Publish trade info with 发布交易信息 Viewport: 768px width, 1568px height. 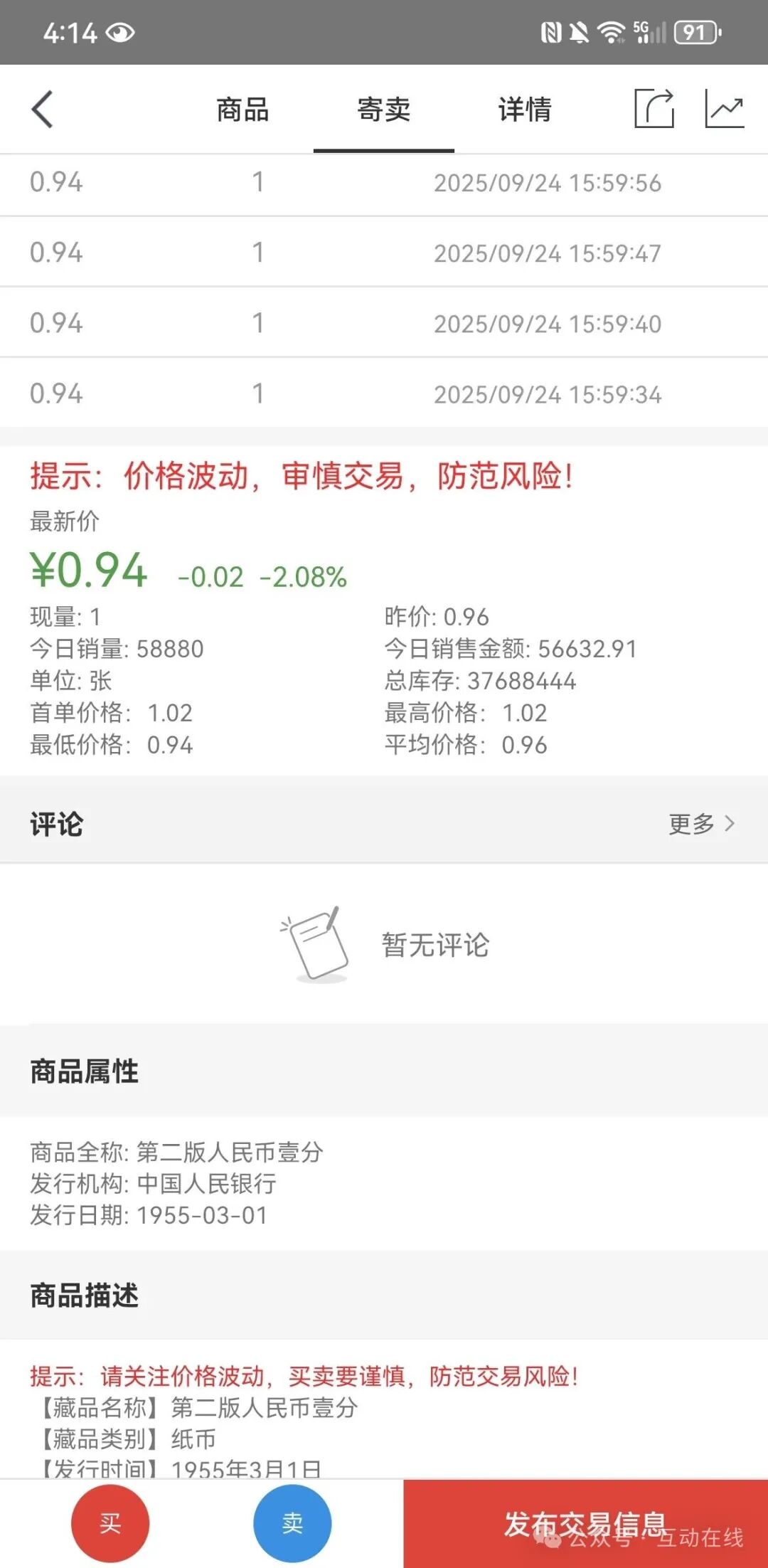(585, 1523)
